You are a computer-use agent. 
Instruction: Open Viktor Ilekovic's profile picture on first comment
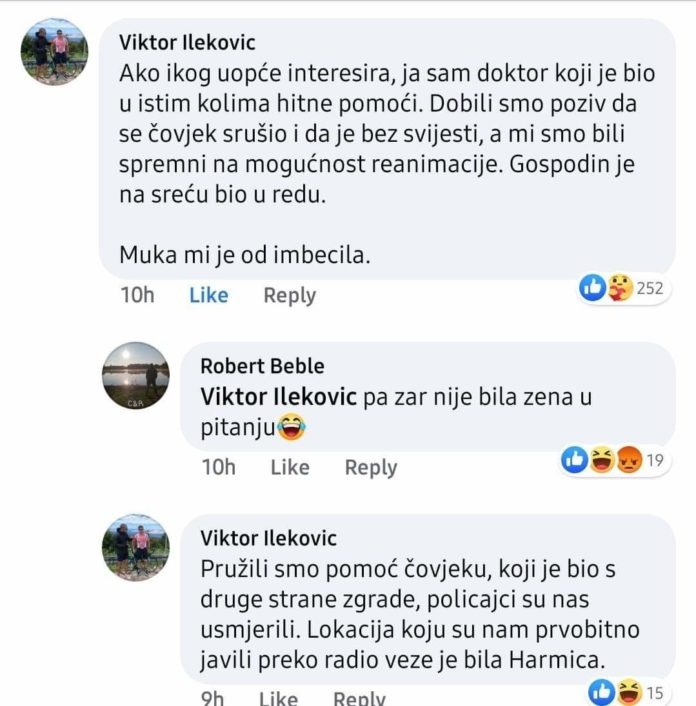pos(54,52)
